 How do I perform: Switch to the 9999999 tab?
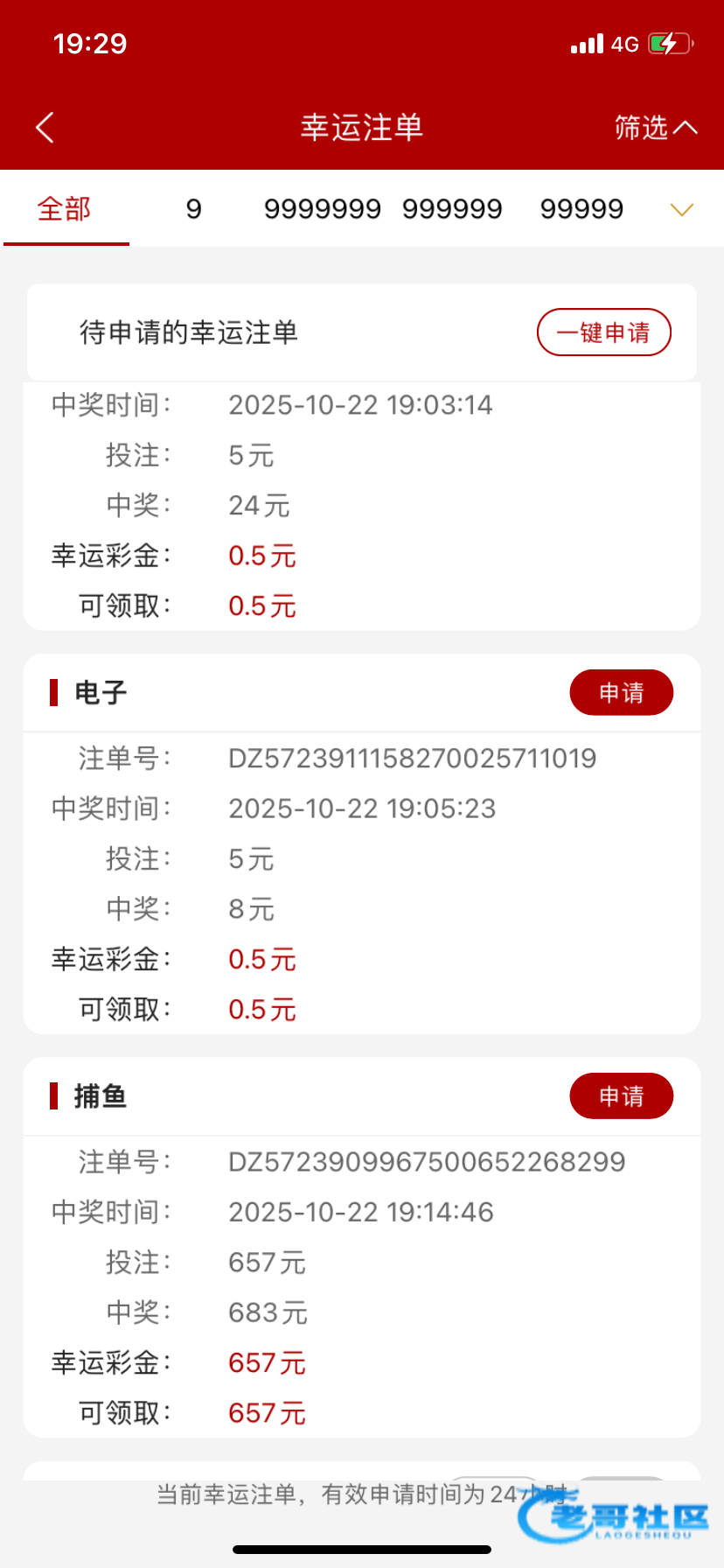click(x=323, y=209)
